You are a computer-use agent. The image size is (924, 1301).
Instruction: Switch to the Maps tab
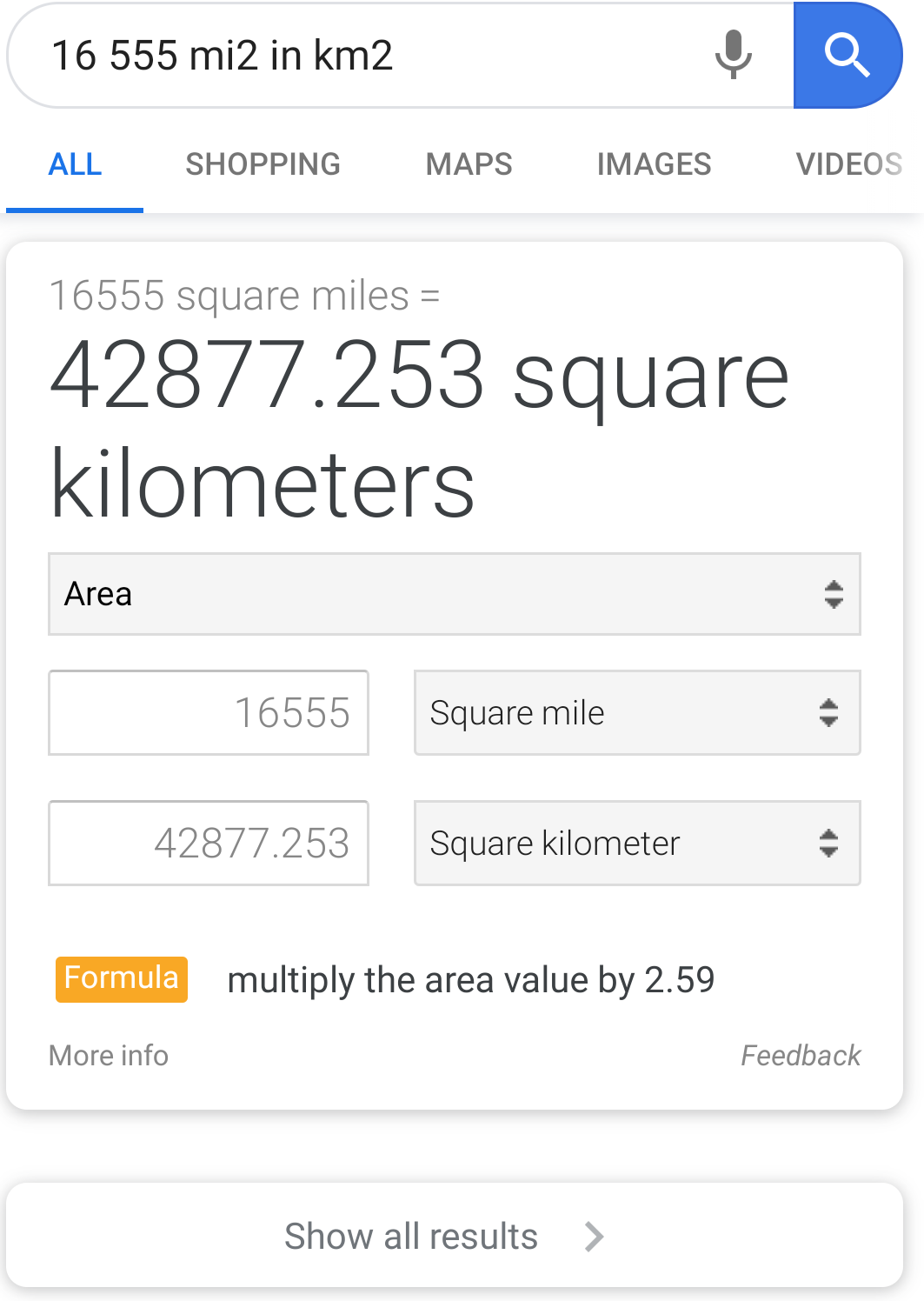click(469, 164)
